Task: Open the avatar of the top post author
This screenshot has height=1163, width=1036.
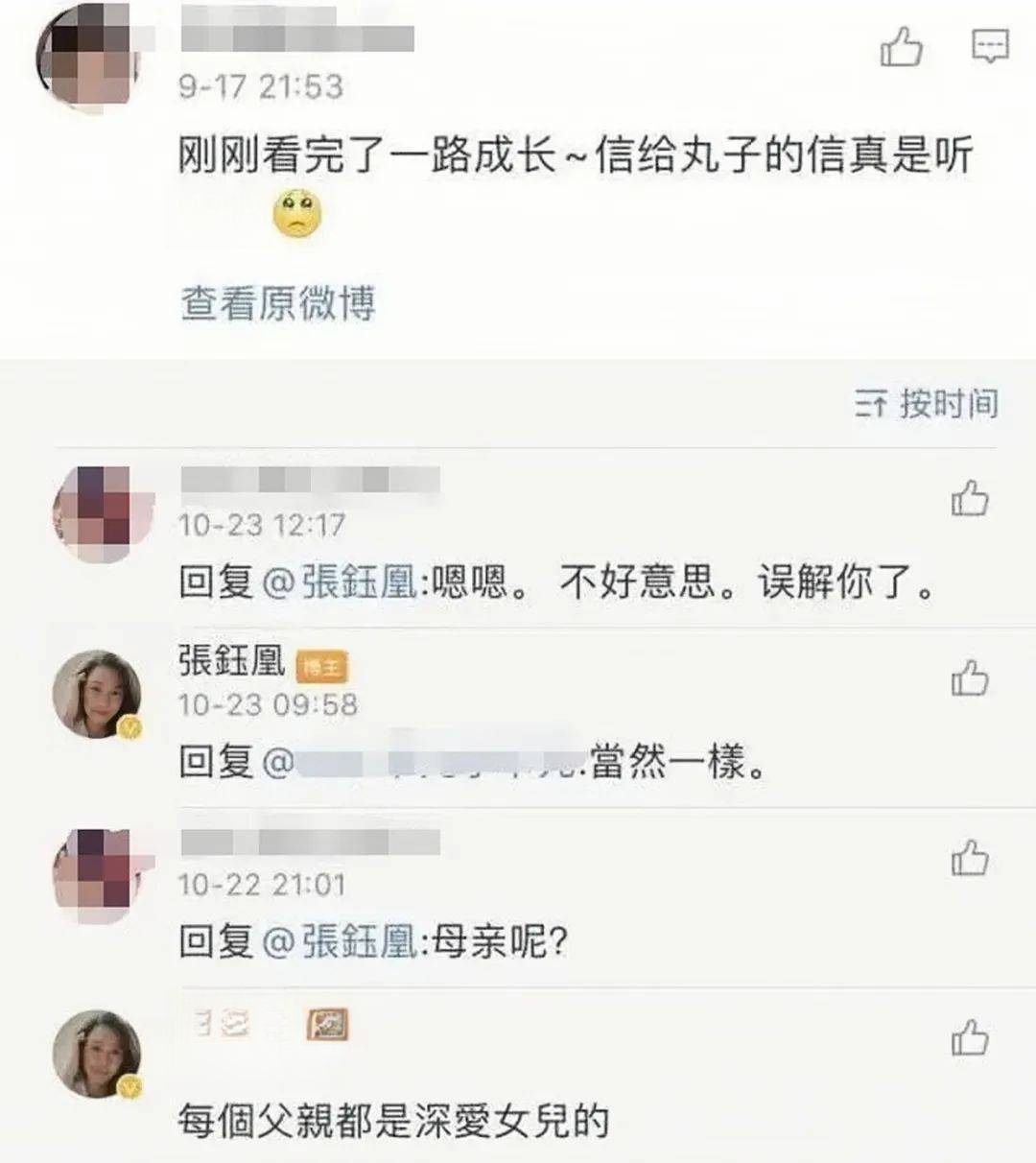Action: point(86,56)
